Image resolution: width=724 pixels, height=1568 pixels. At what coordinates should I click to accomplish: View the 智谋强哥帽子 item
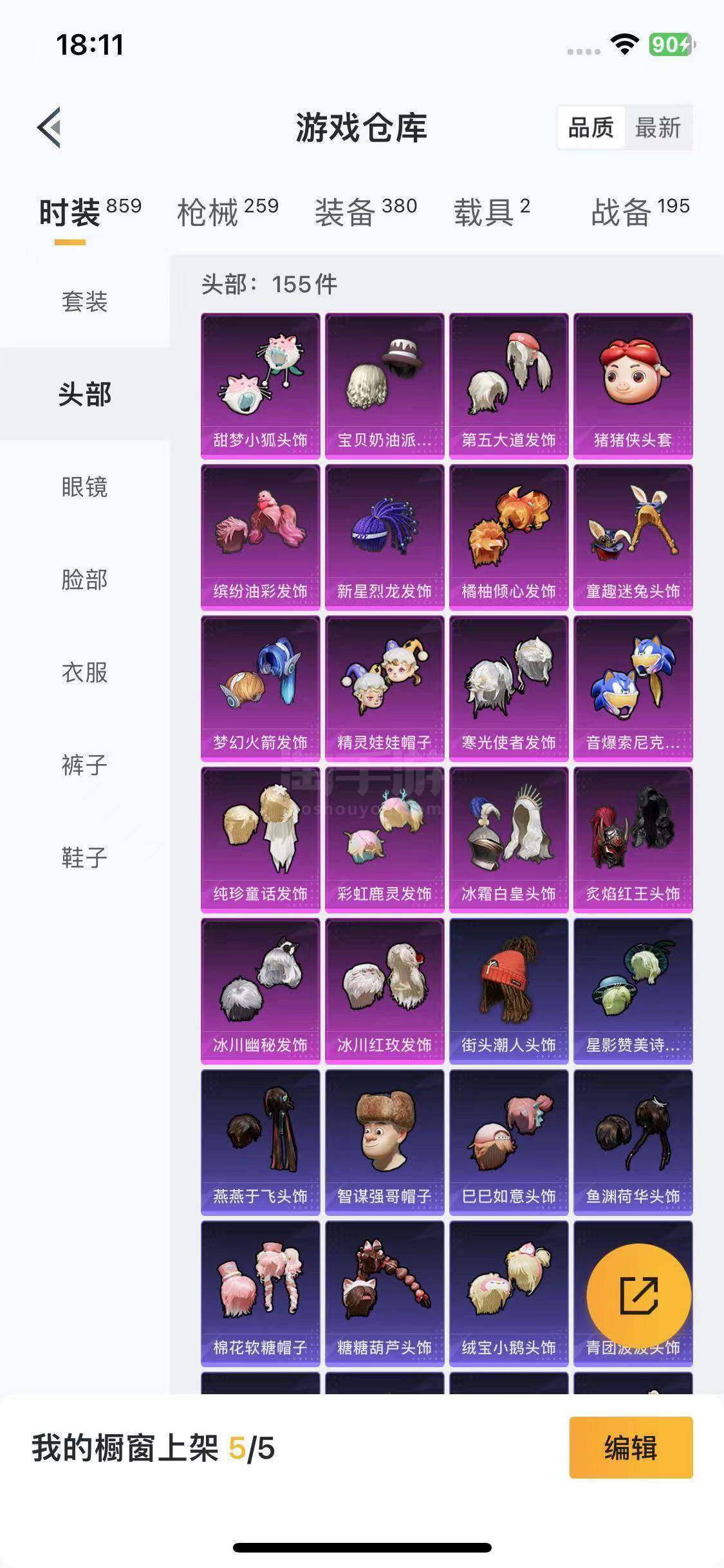(x=385, y=1143)
